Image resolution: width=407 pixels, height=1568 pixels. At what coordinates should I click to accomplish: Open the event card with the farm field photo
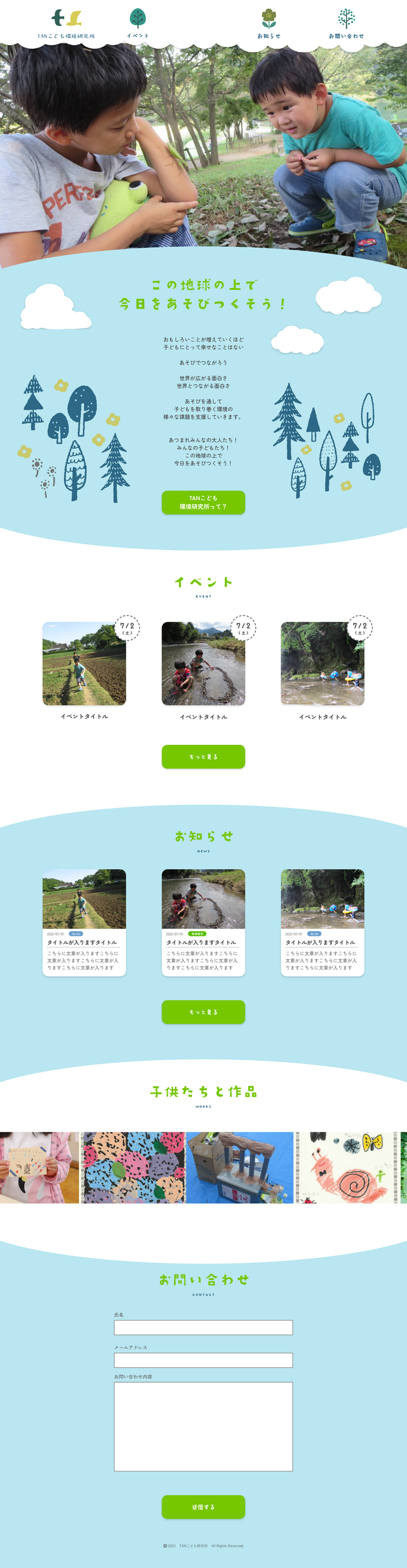pyautogui.click(x=84, y=664)
